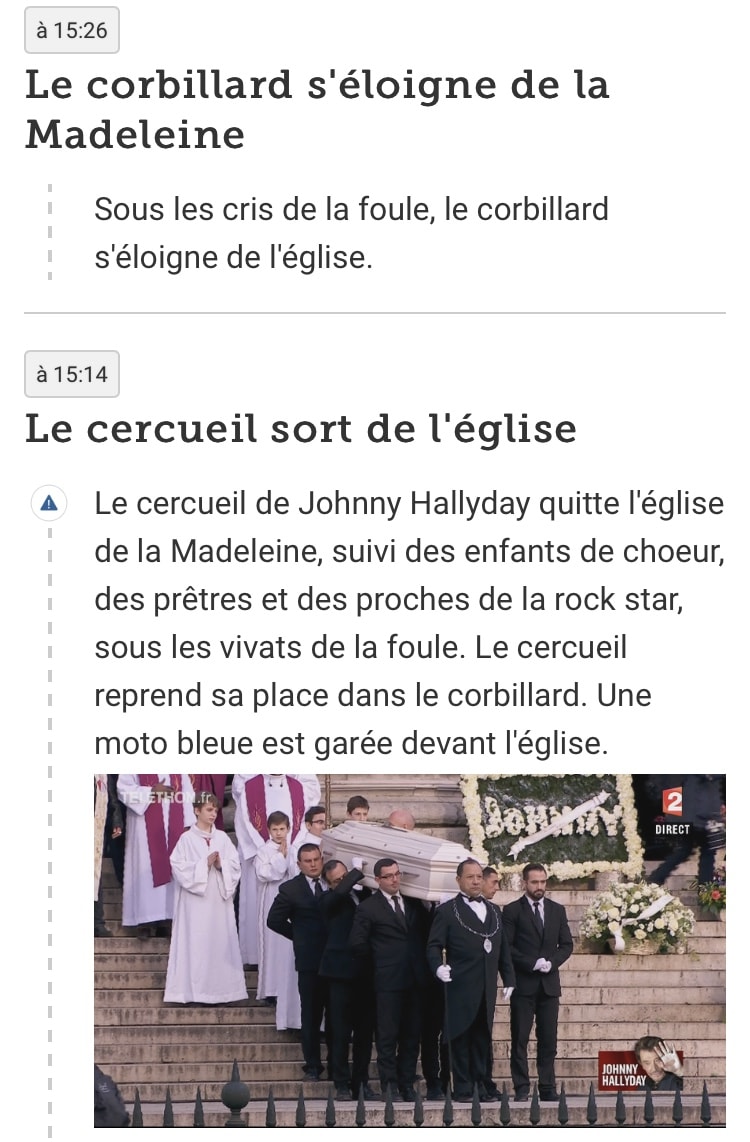Tap the 15:26 timestamp badge
The image size is (750, 1142).
72,30
